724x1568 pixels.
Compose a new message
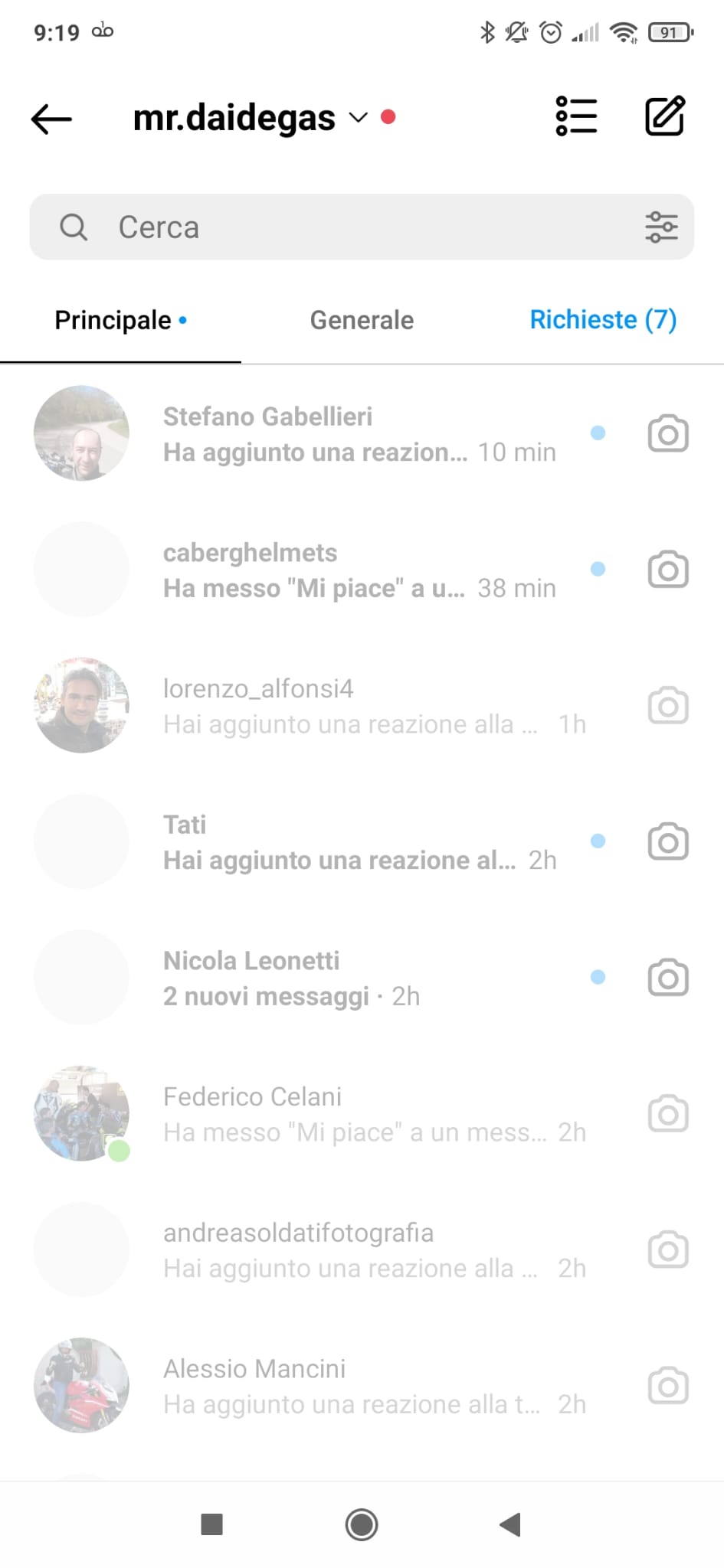click(x=664, y=116)
